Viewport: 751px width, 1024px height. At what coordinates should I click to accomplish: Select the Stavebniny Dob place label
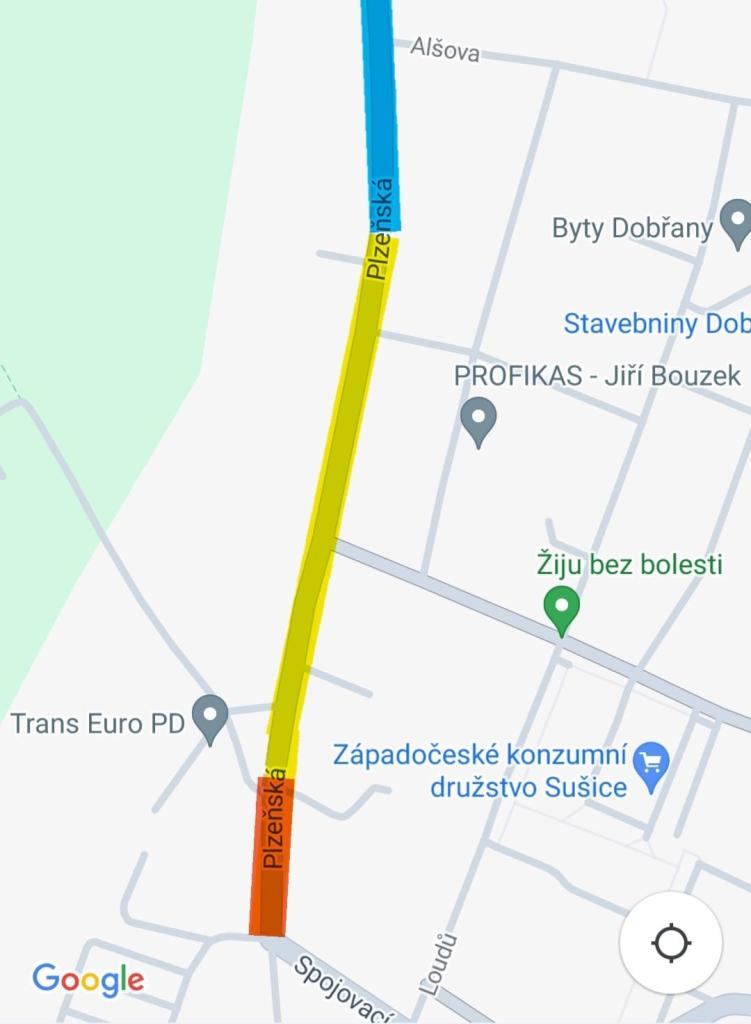[656, 324]
